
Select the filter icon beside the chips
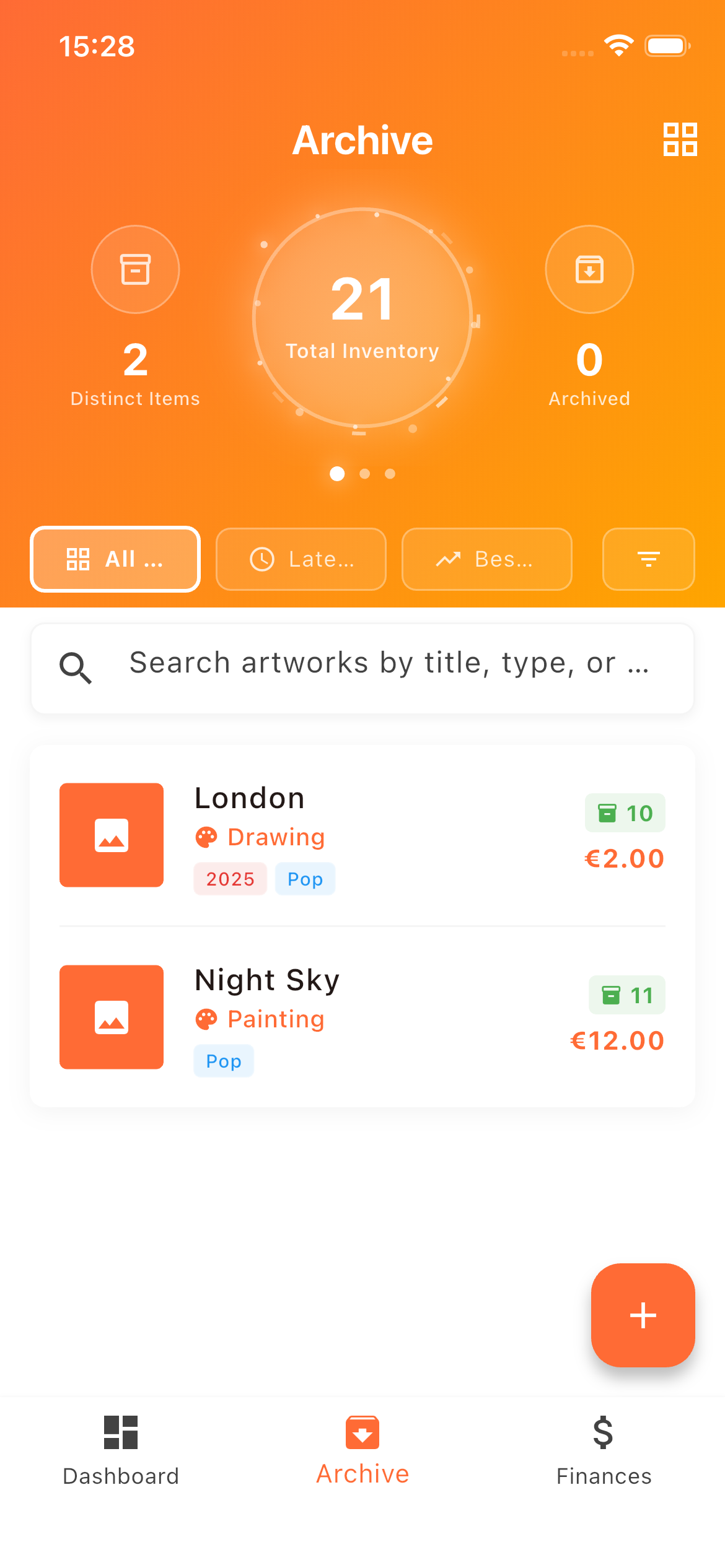(648, 559)
